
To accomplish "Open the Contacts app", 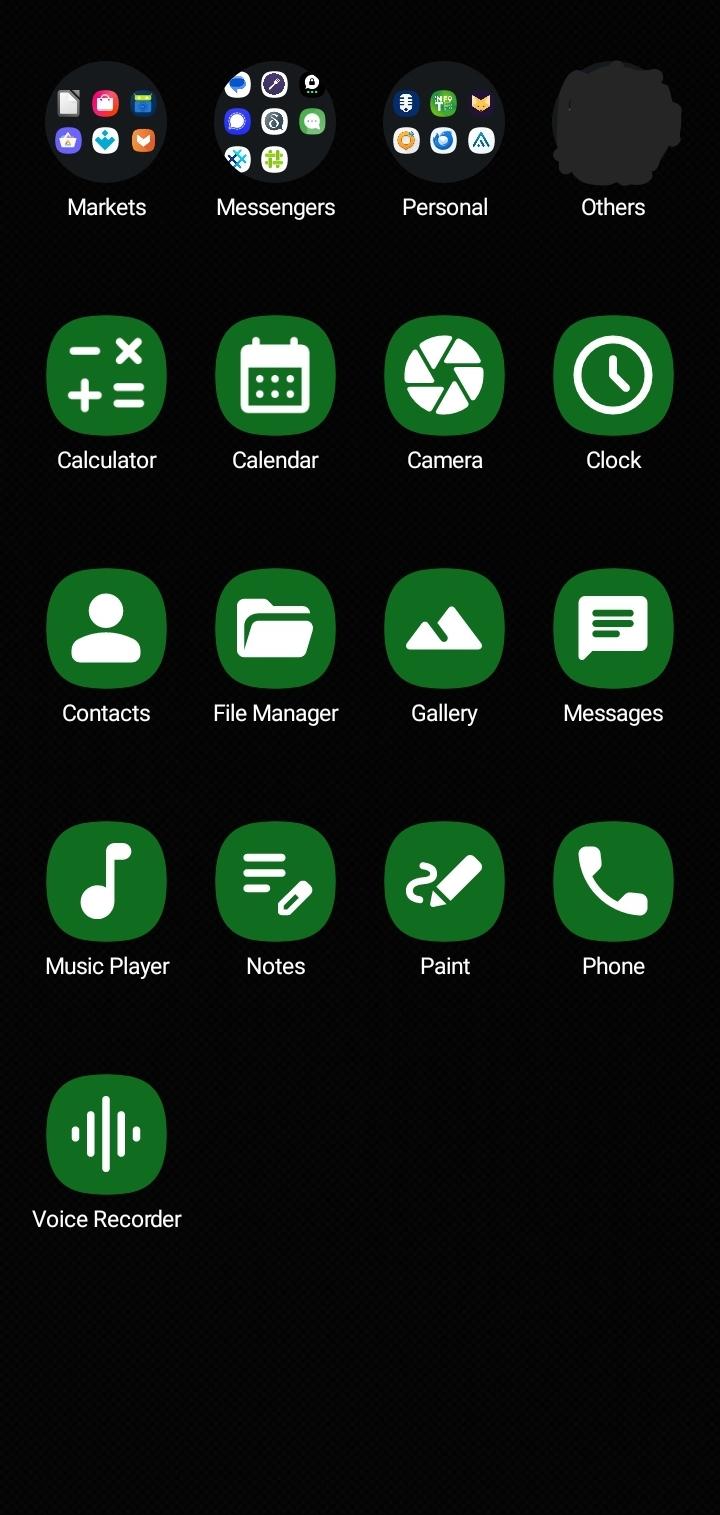I will [106, 629].
